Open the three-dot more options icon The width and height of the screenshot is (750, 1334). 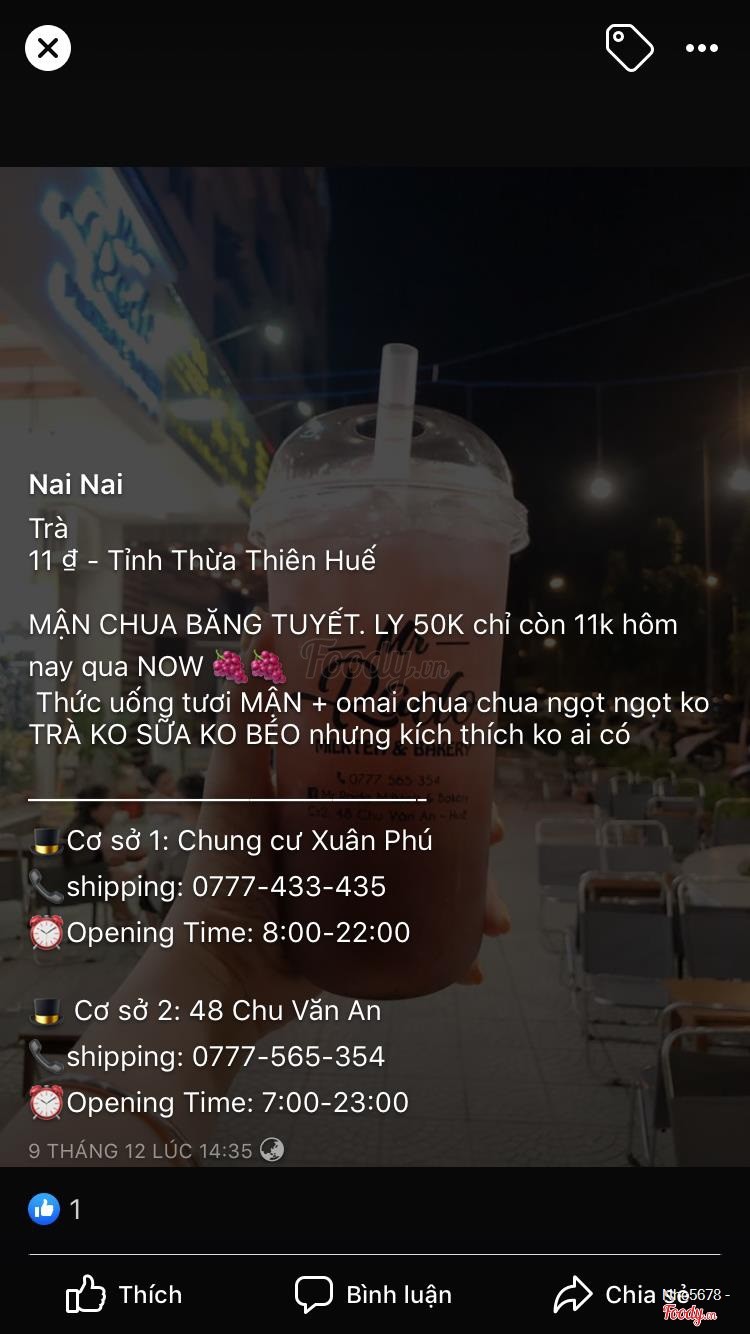[702, 47]
